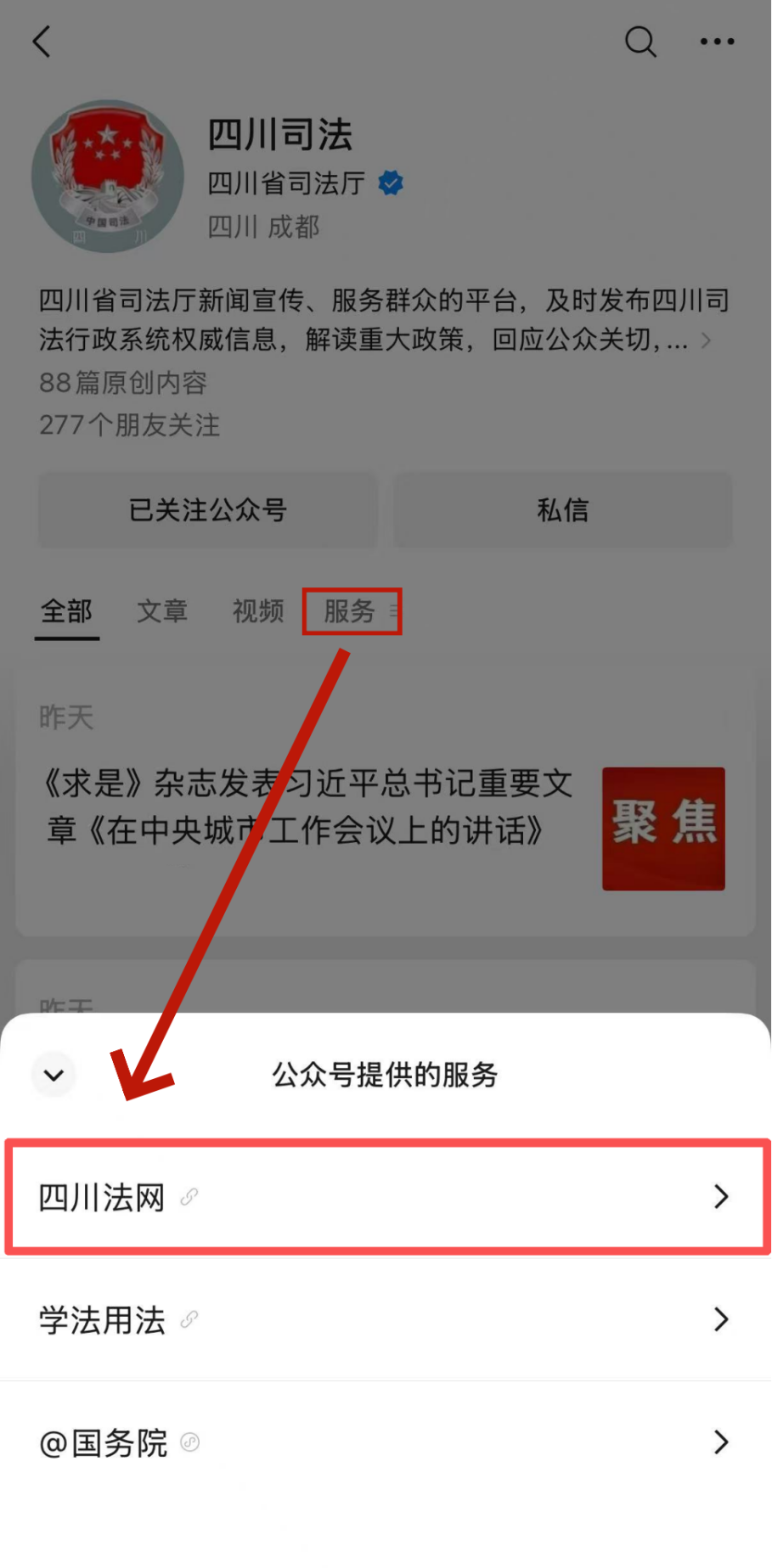This screenshot has height=1568, width=772.
Task: Open the 学法用法 service
Action: (x=386, y=1319)
